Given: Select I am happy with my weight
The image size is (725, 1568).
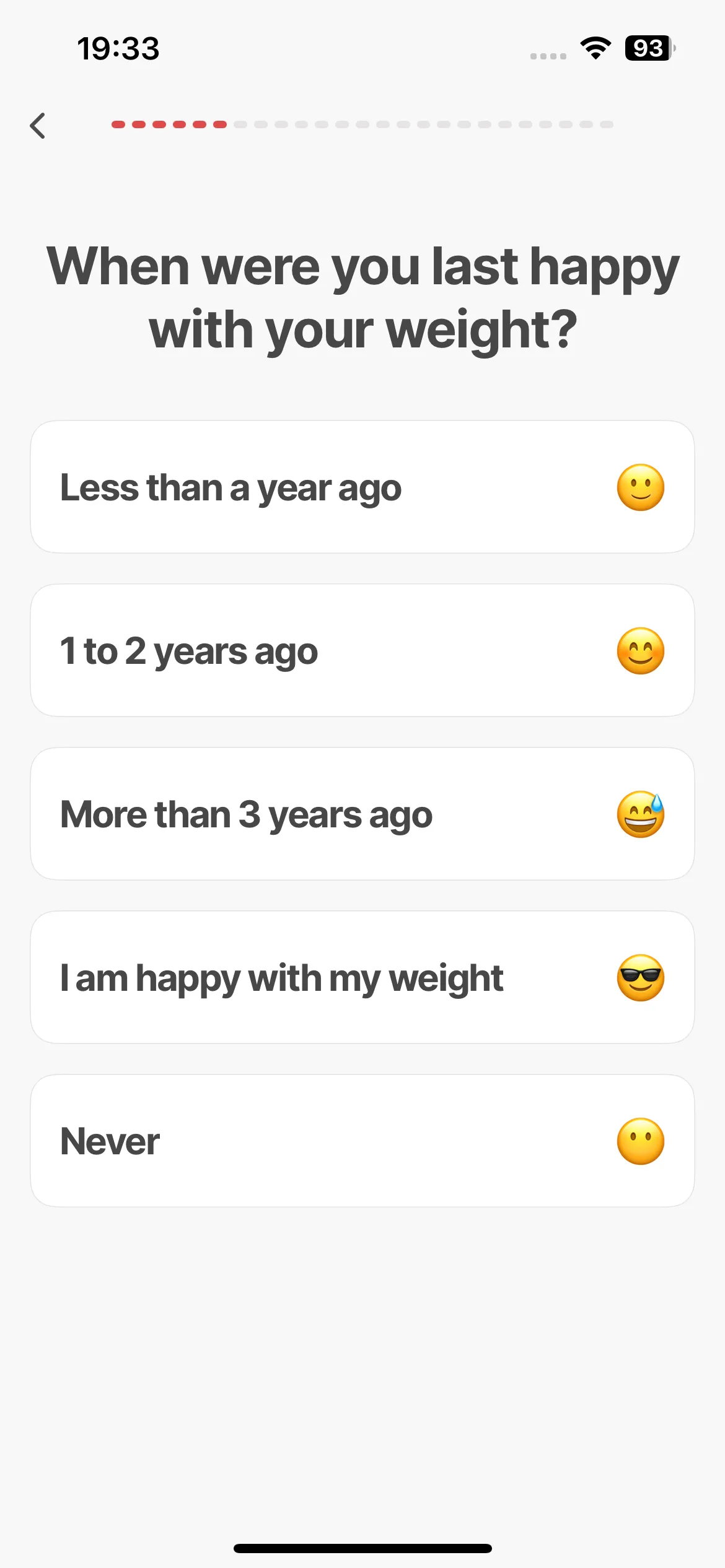Looking at the screenshot, I should coord(362,977).
